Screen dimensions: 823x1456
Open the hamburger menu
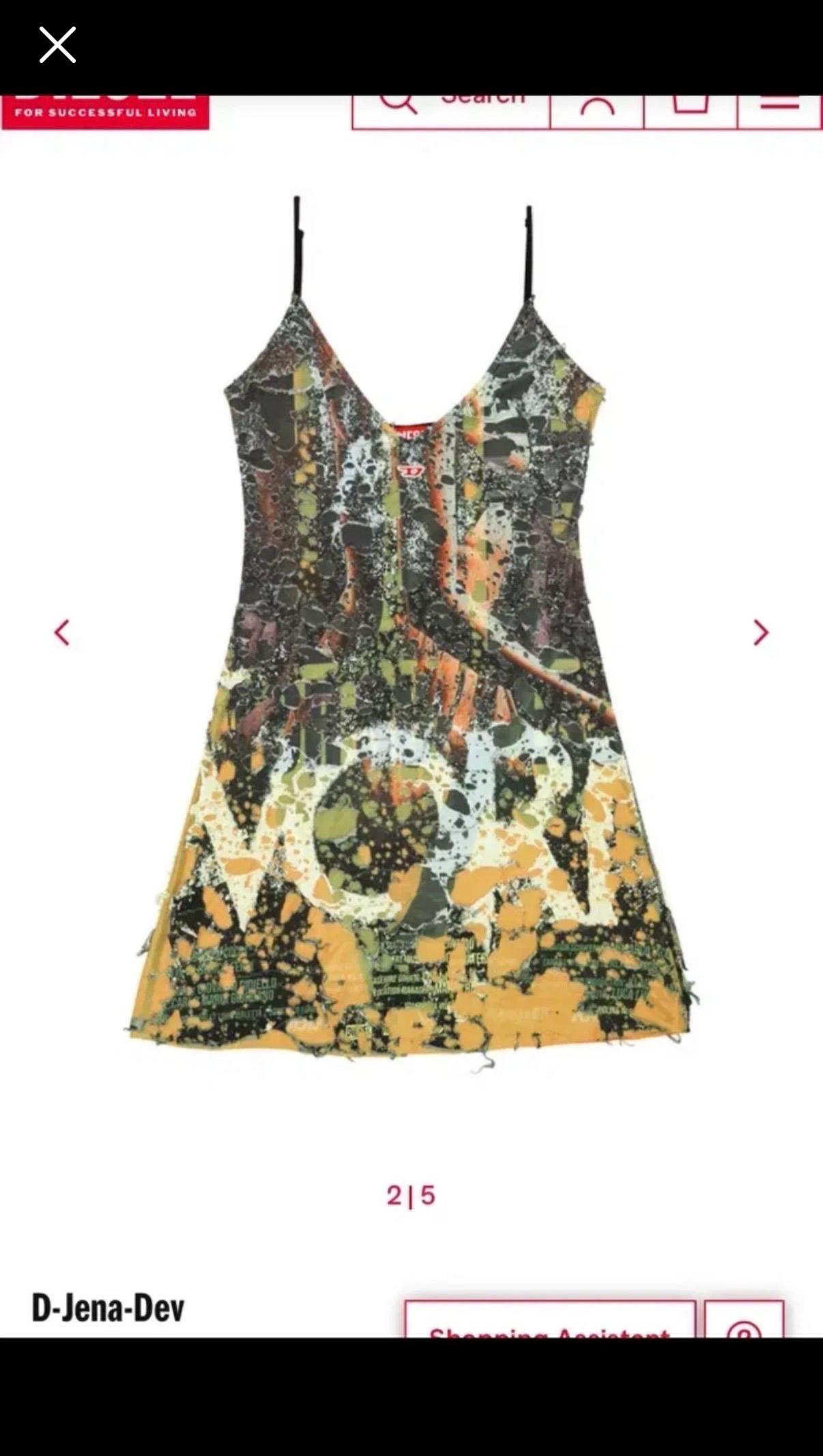[x=779, y=112]
